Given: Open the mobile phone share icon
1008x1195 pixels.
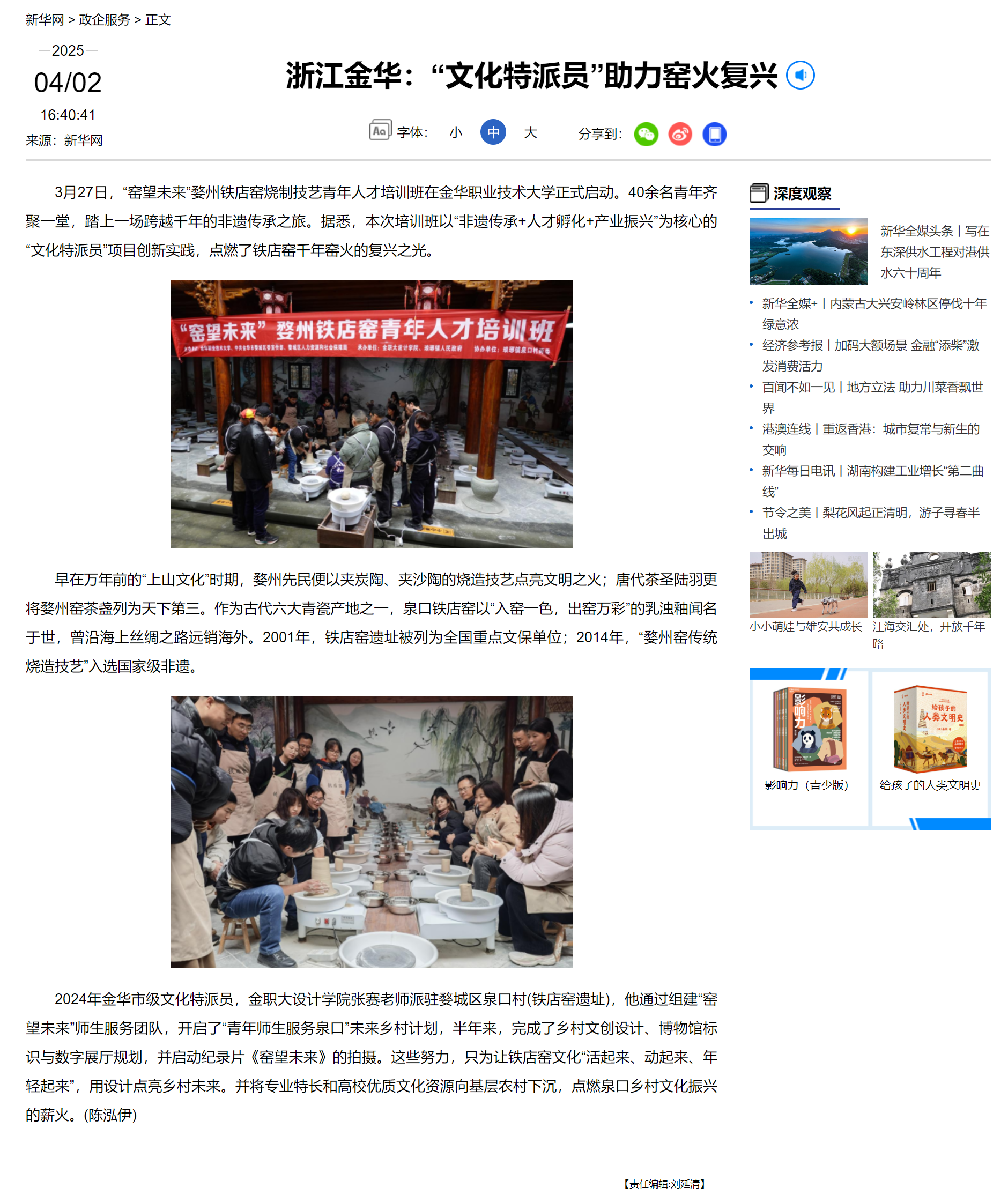Looking at the screenshot, I should tap(714, 134).
